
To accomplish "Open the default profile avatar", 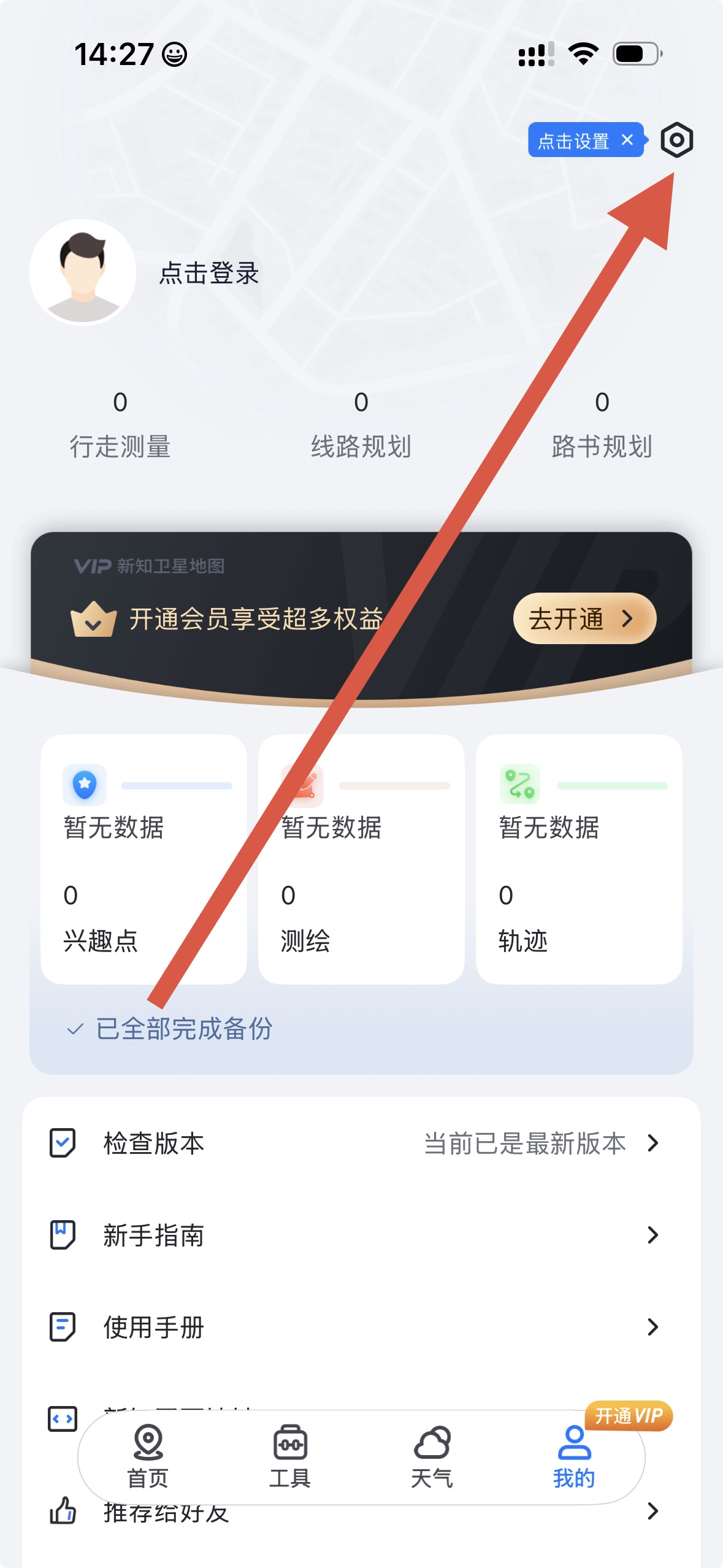I will tap(83, 272).
